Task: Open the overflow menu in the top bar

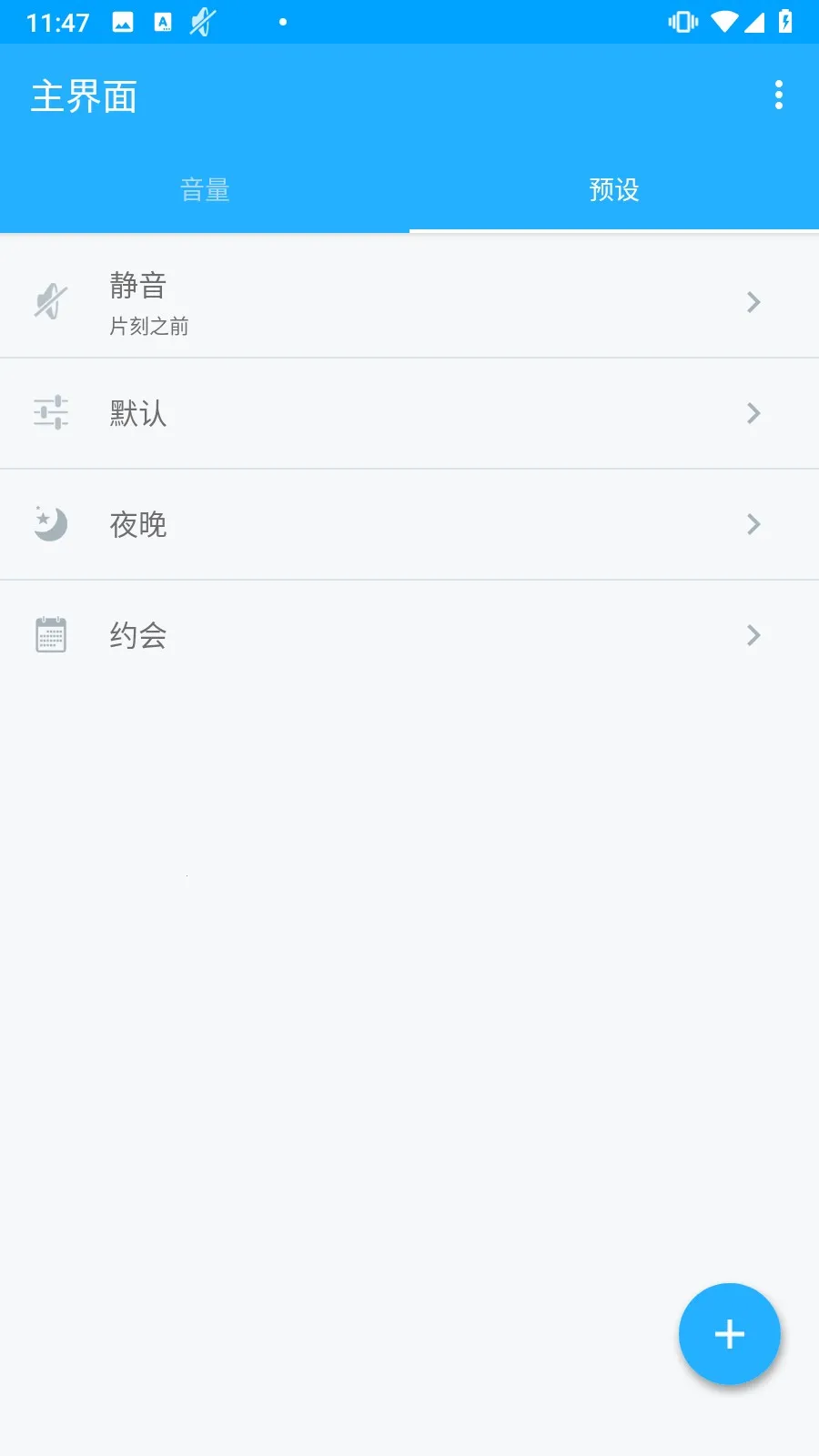Action: (x=779, y=95)
